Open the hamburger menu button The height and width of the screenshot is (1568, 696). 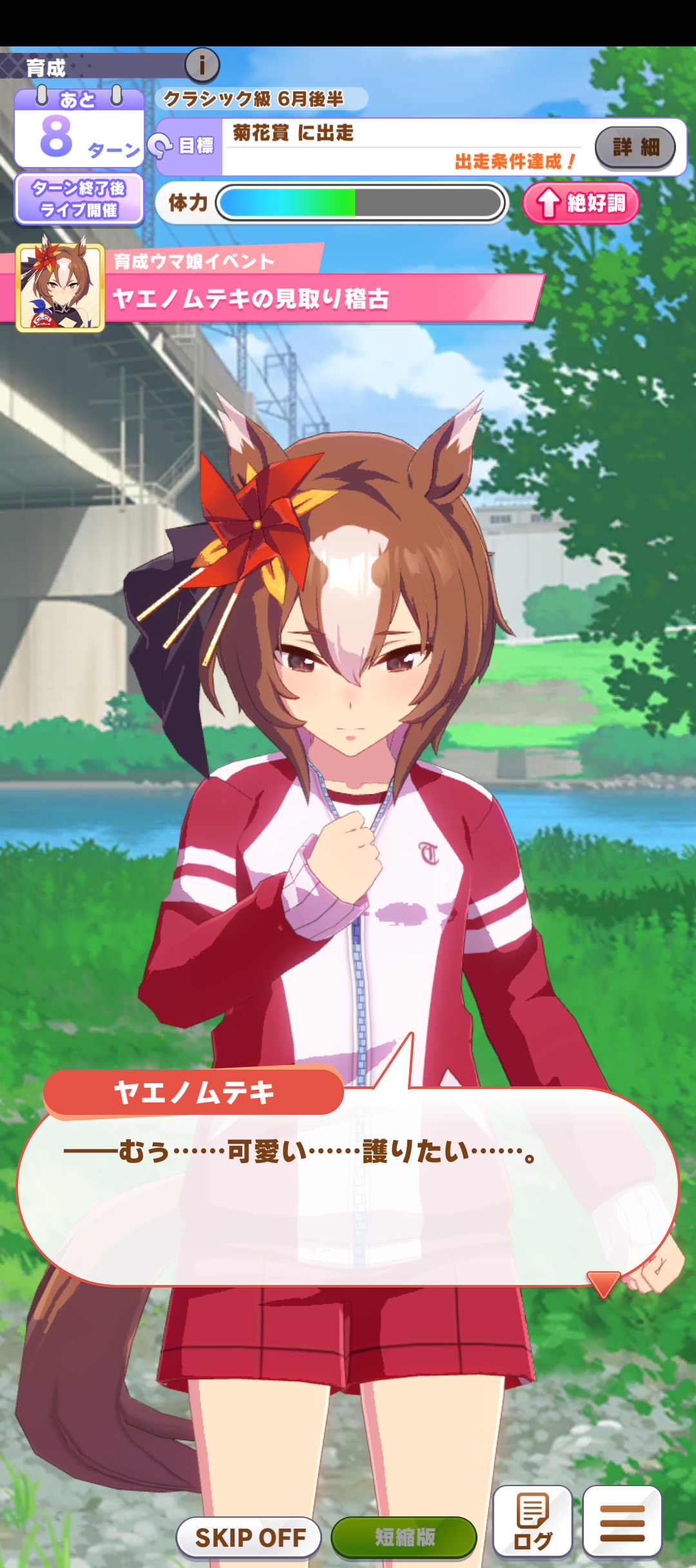pyautogui.click(x=622, y=1523)
